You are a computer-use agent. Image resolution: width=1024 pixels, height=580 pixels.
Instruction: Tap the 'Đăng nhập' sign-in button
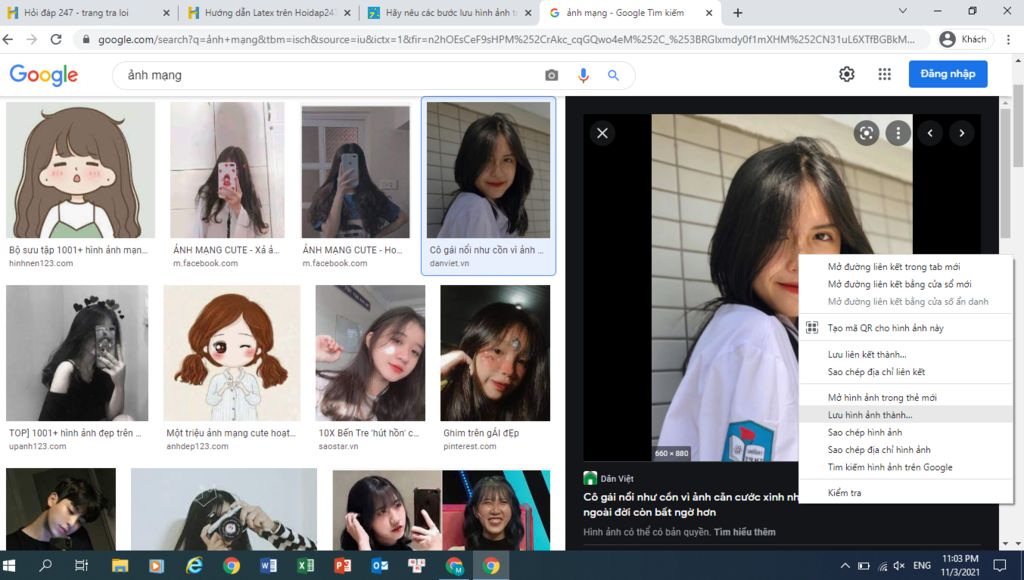tap(947, 74)
